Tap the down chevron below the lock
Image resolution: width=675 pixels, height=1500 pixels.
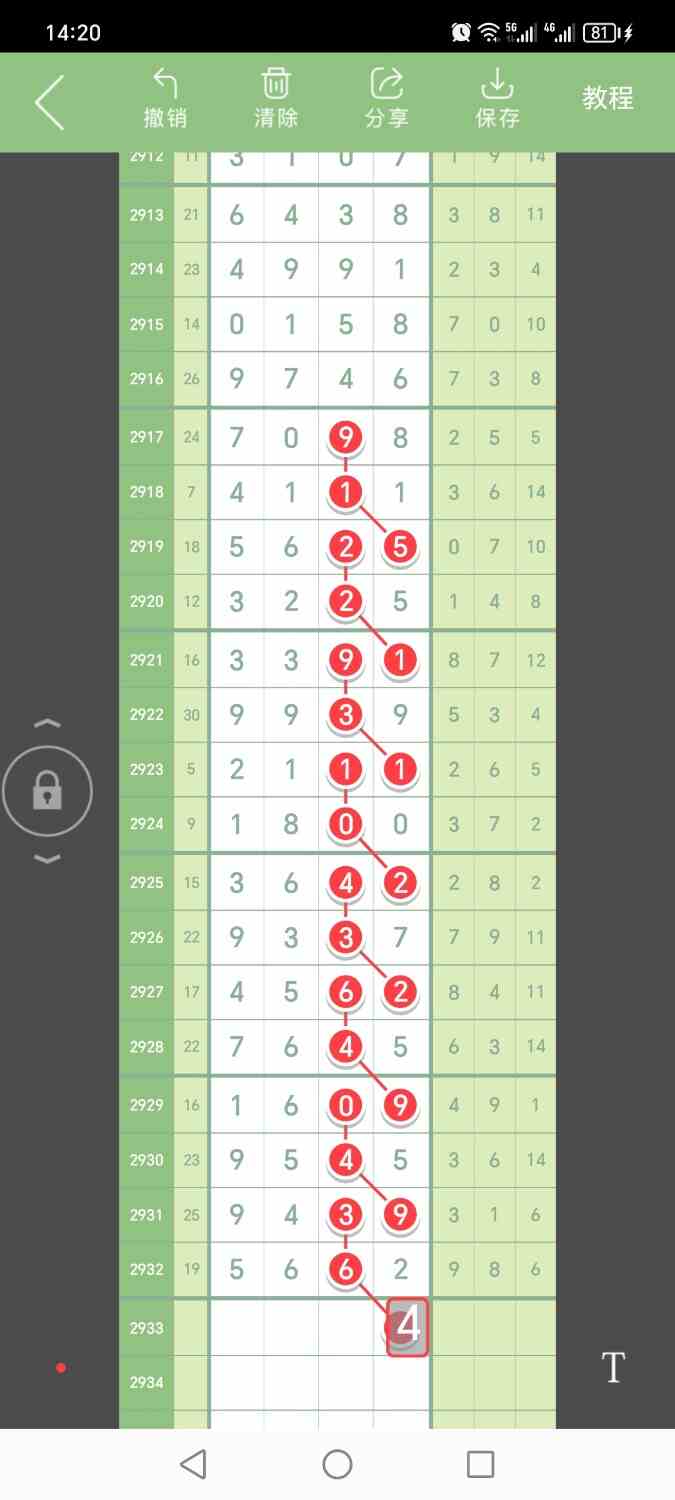(x=47, y=858)
